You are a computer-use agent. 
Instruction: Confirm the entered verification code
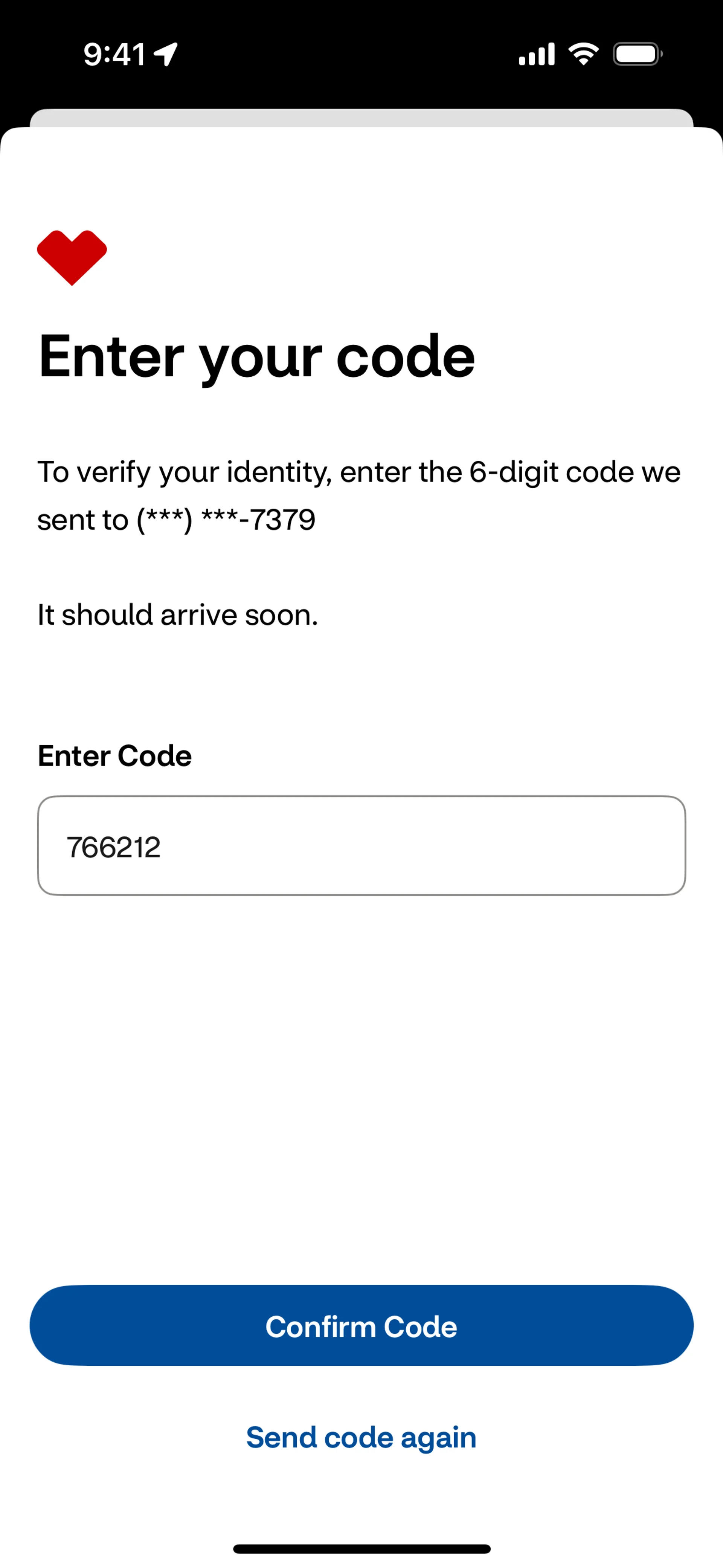361,1327
